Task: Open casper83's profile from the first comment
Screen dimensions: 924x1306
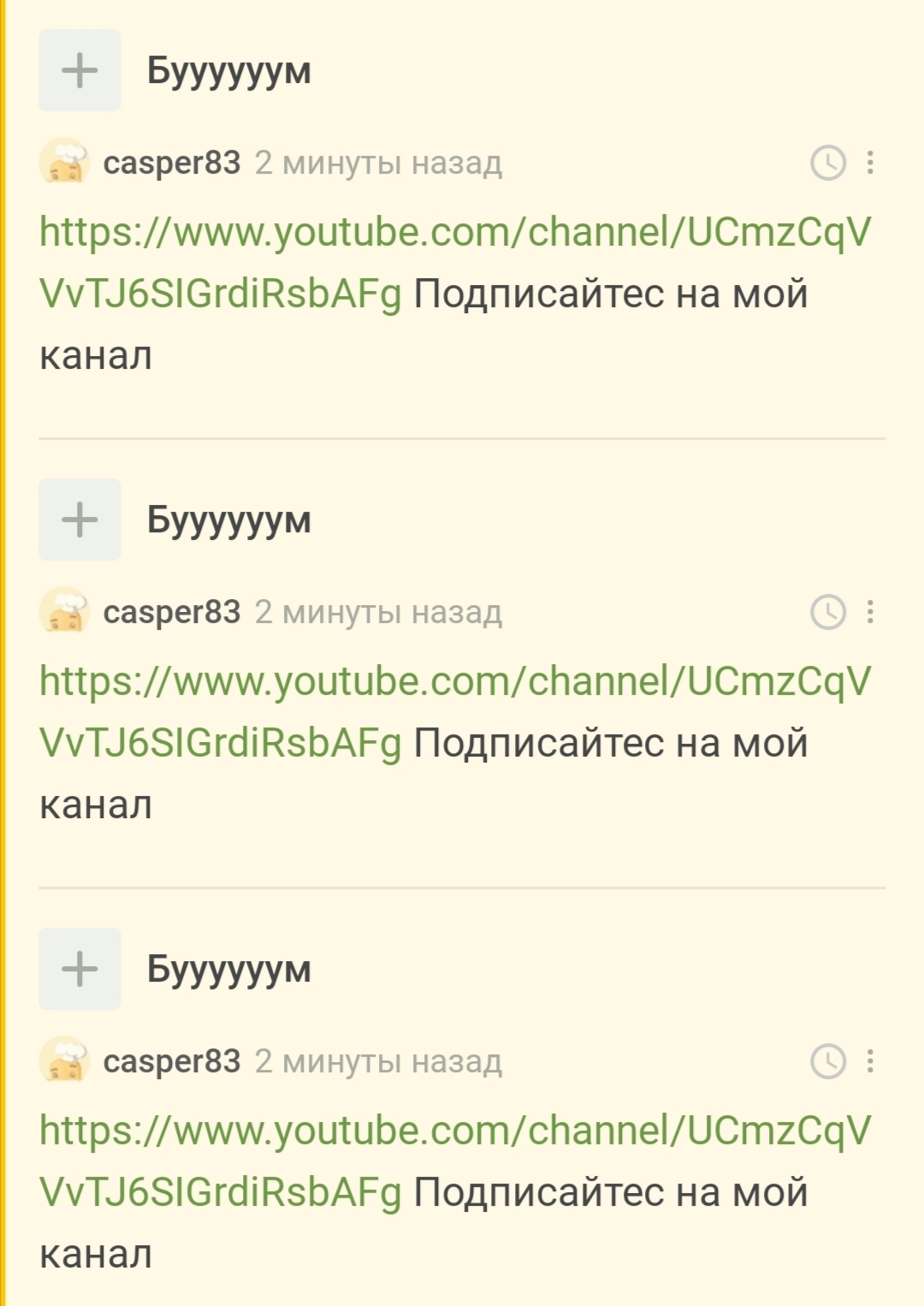Action: 171,163
